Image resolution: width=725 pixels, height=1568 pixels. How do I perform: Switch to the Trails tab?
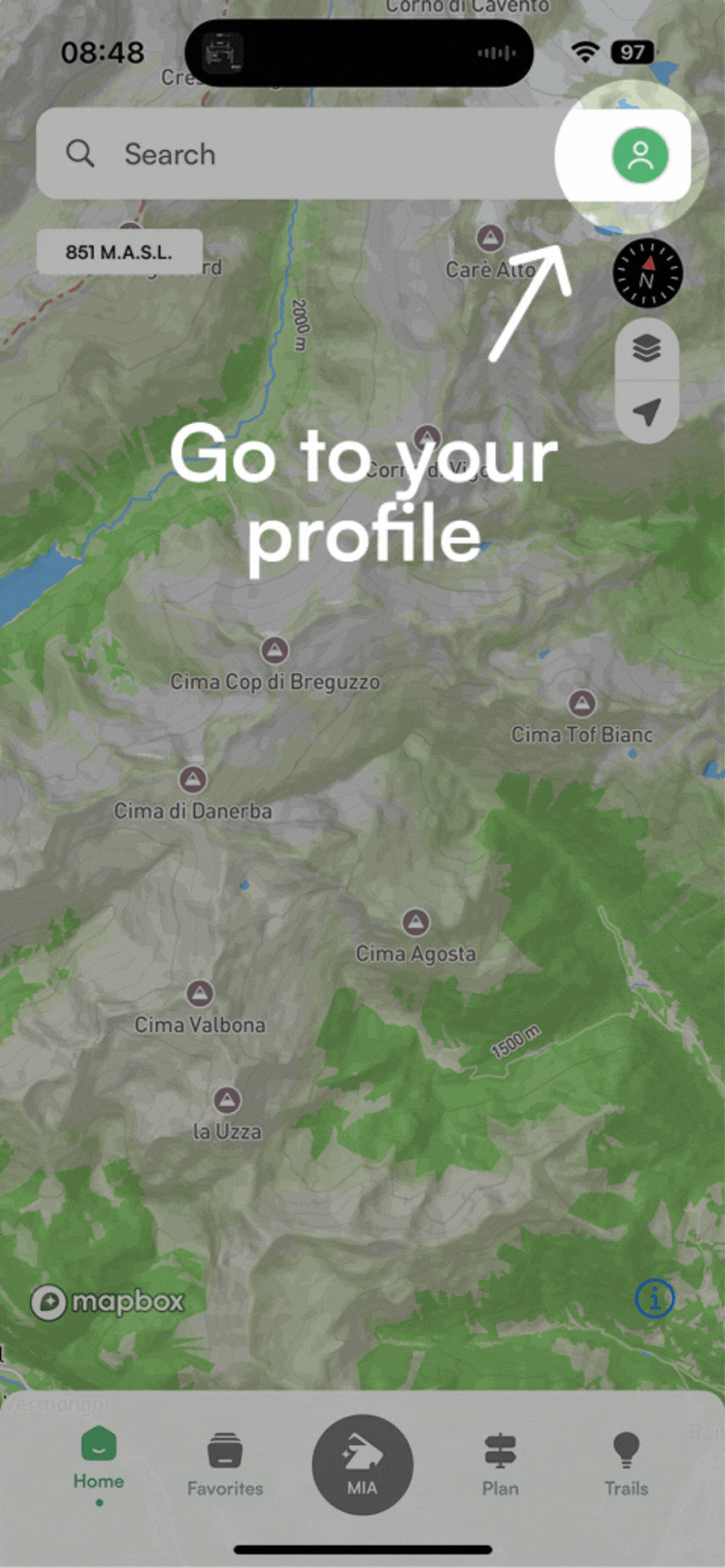(x=626, y=1464)
